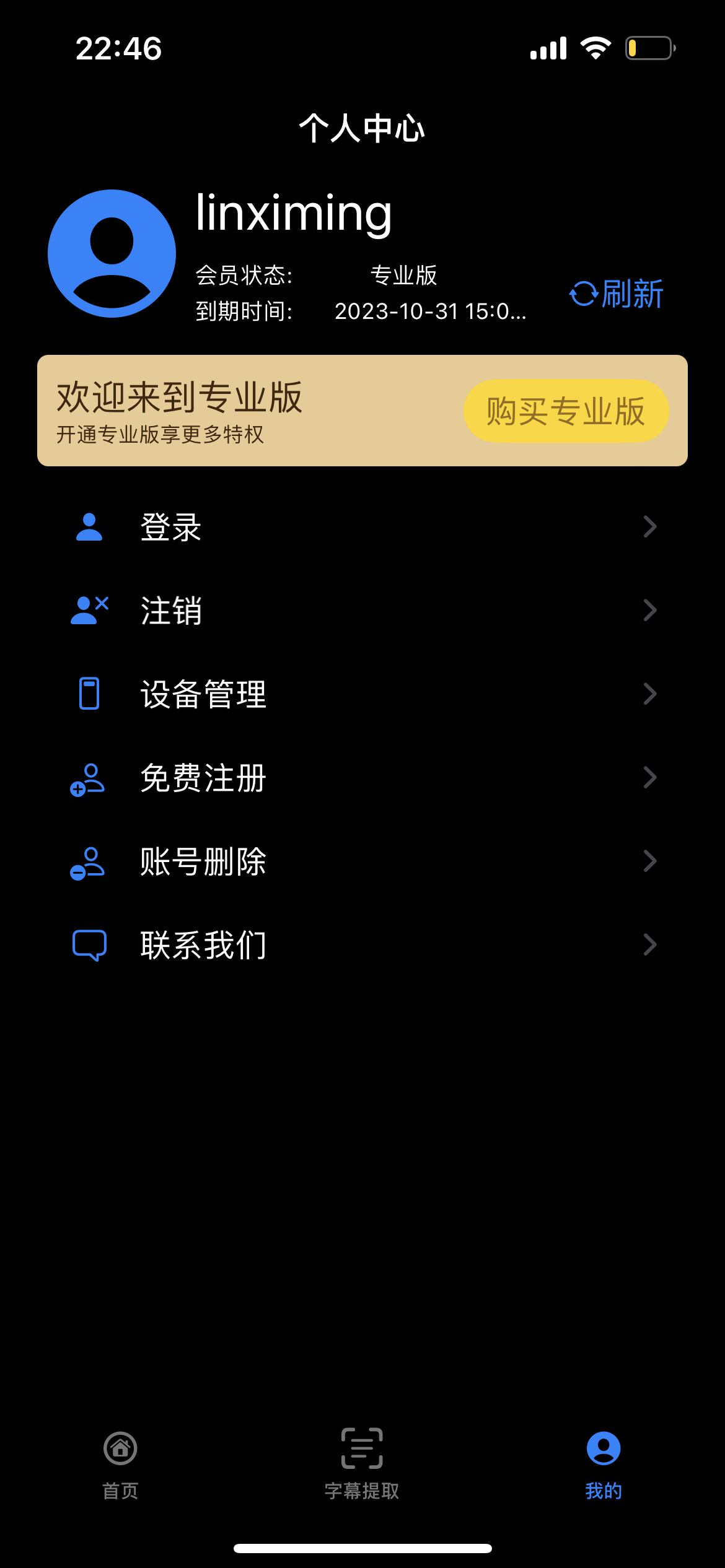Screen dimensions: 725x1568
Task: Go to 免费注册
Action: 362,778
